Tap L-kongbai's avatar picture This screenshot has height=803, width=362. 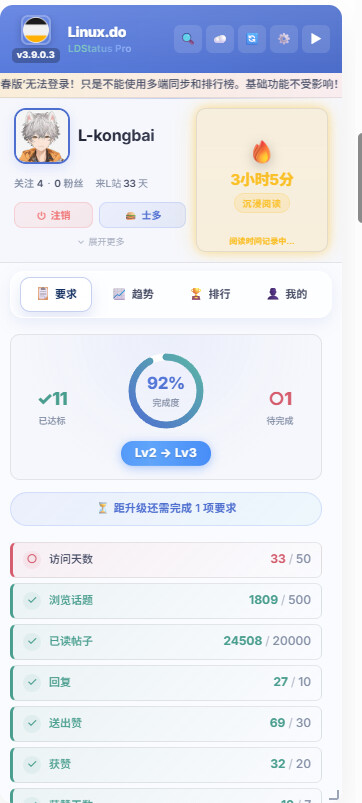(x=42, y=136)
